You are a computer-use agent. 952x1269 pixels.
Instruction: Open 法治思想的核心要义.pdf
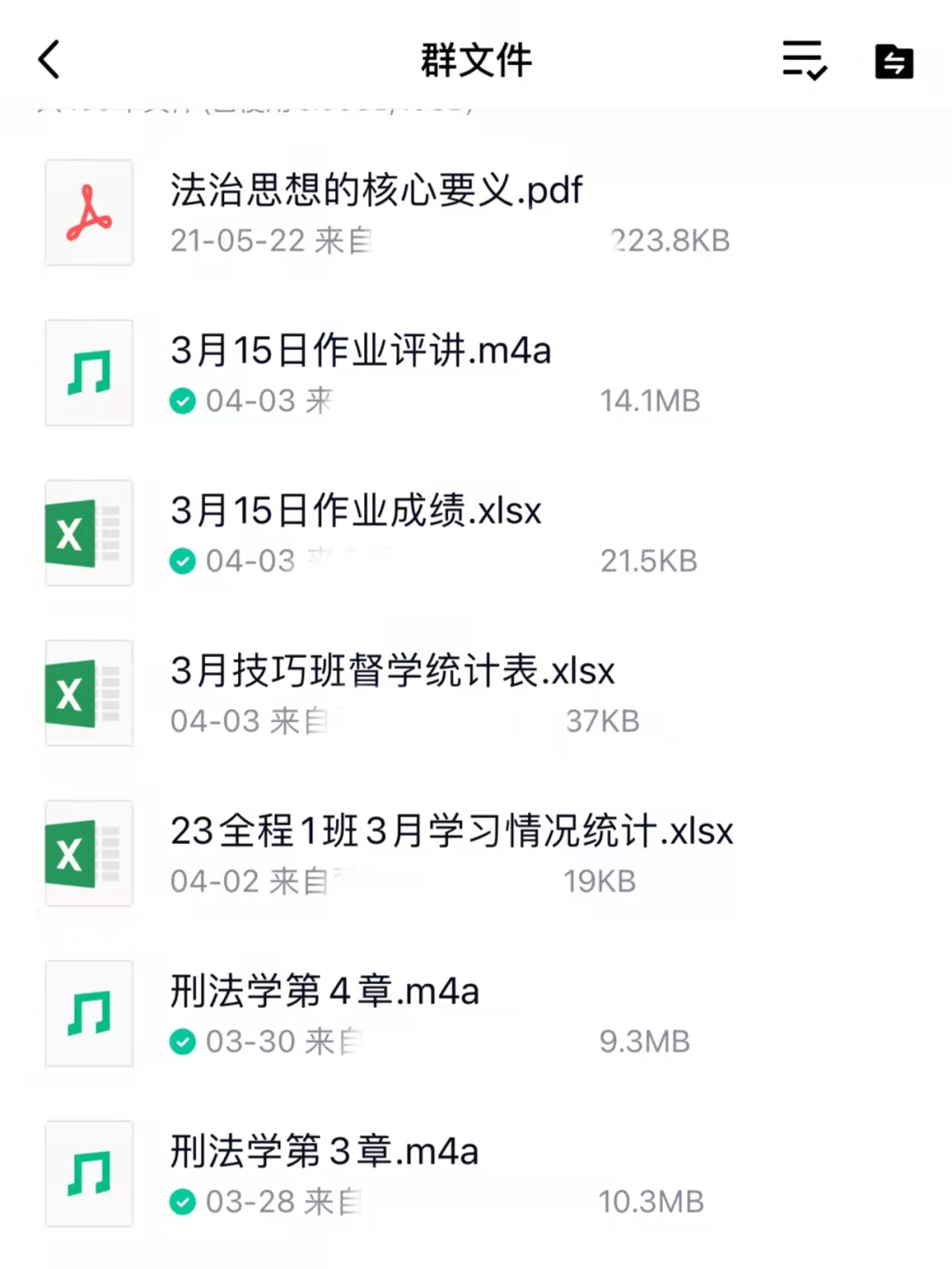click(376, 190)
